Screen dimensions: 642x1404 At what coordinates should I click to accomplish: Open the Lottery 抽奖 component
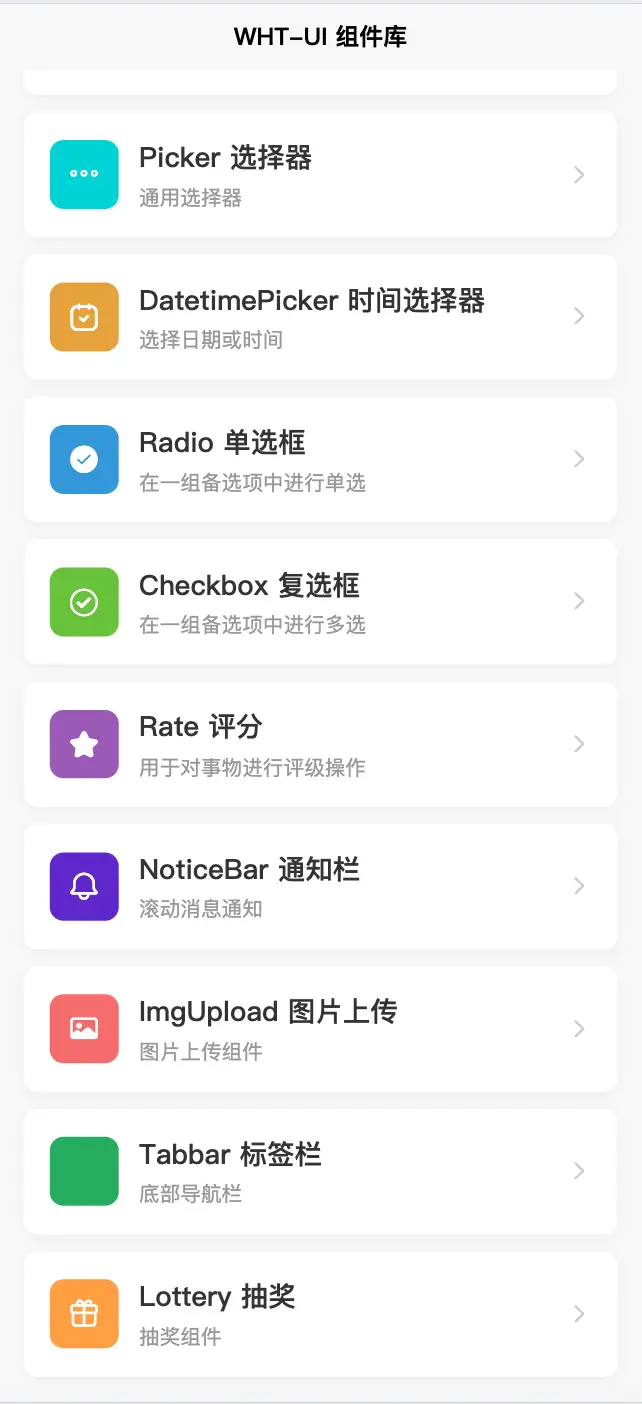[320, 1314]
